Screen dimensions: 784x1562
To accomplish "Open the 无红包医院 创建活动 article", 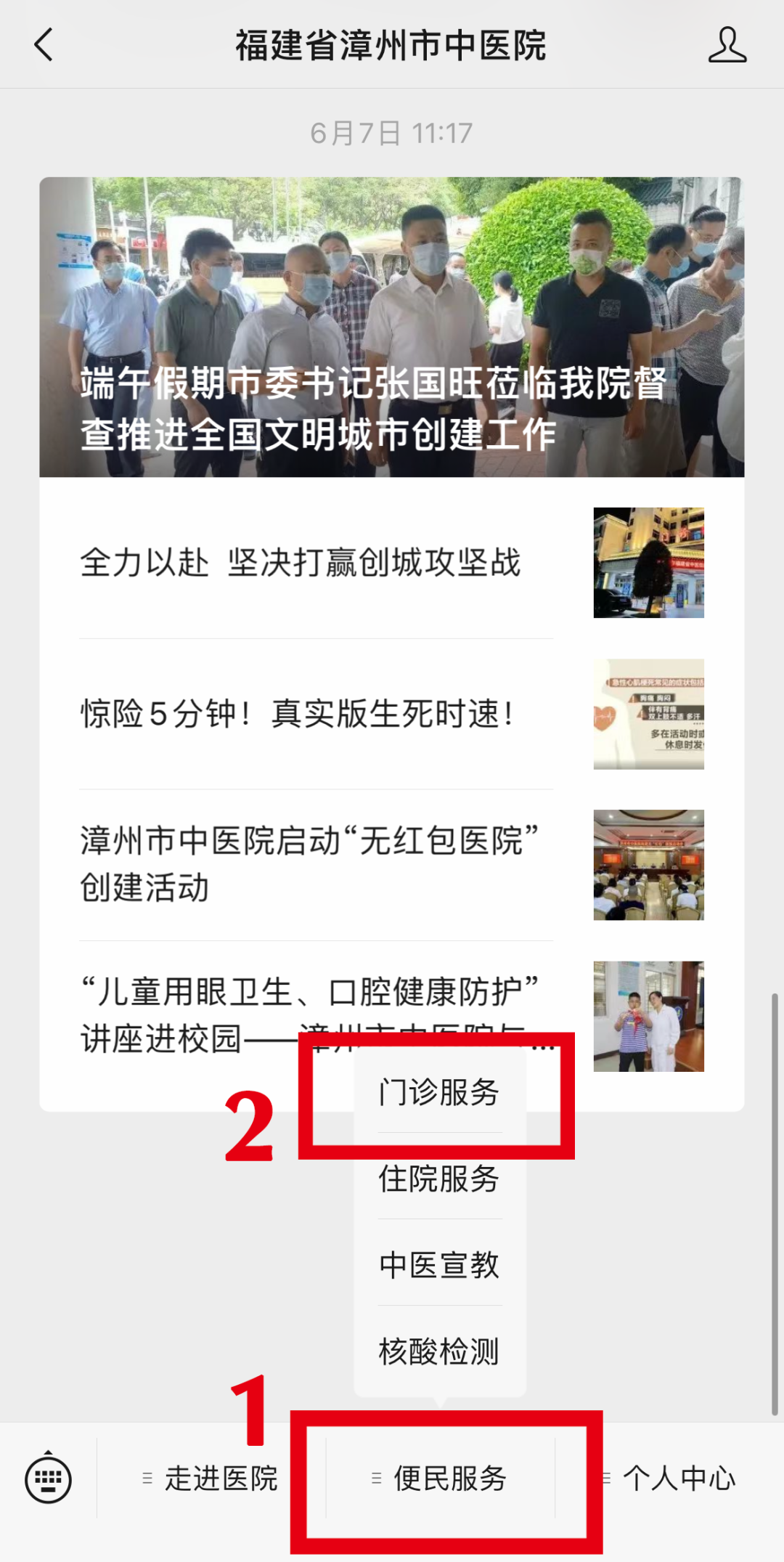I will (x=391, y=864).
